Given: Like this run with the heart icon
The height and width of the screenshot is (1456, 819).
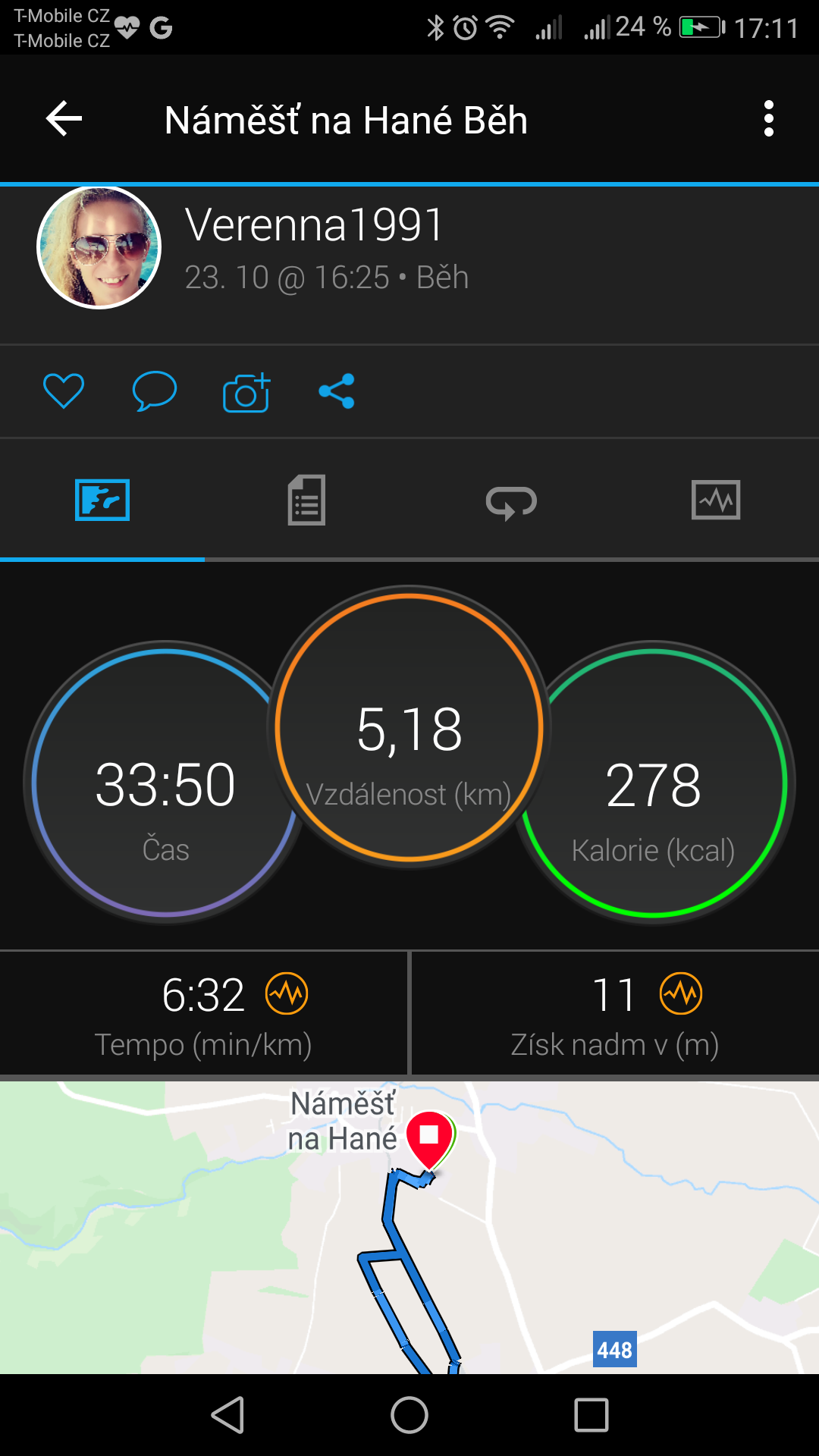Looking at the screenshot, I should pos(64,391).
